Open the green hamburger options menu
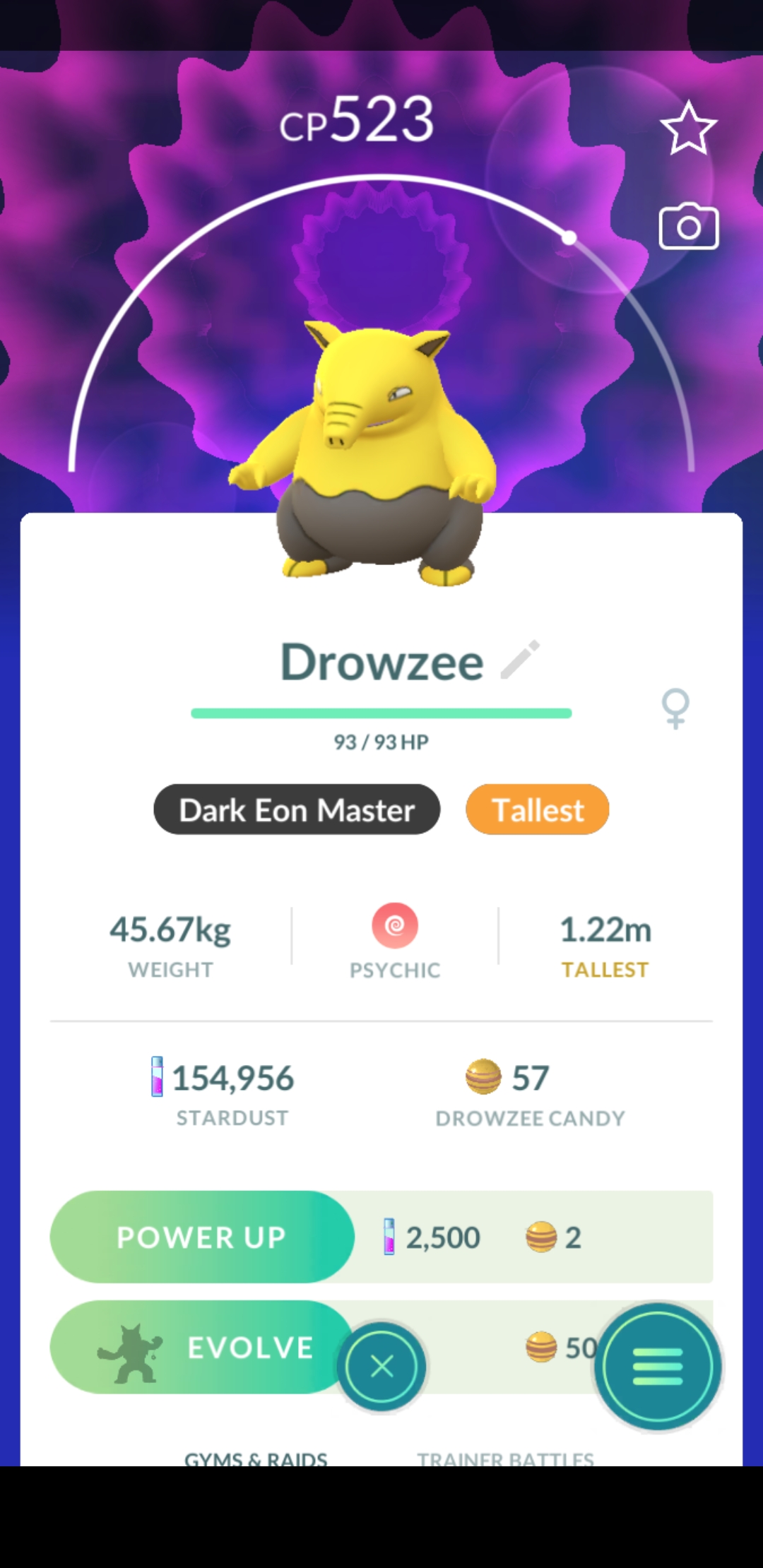The image size is (763, 1568). (657, 1367)
